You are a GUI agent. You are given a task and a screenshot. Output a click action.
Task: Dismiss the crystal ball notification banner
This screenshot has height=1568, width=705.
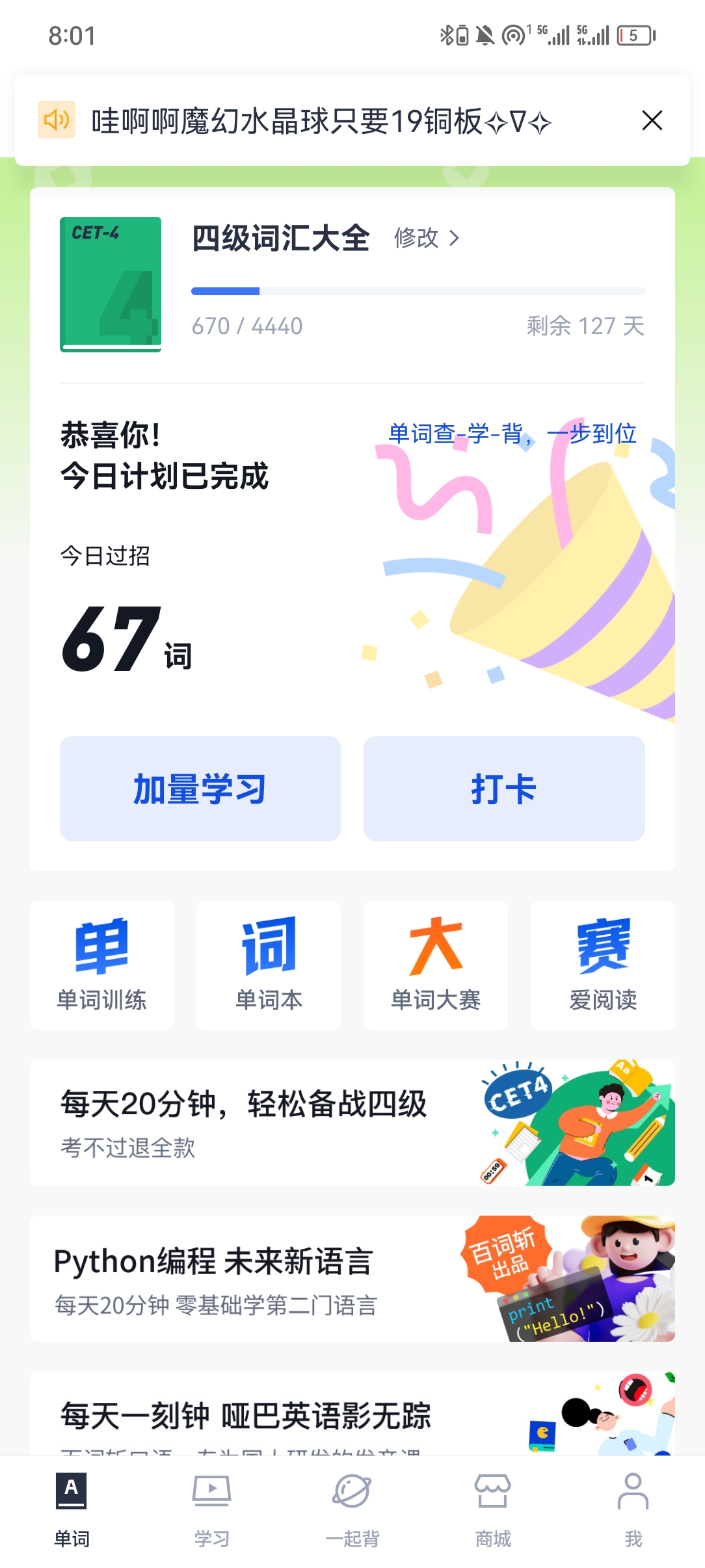coord(652,120)
